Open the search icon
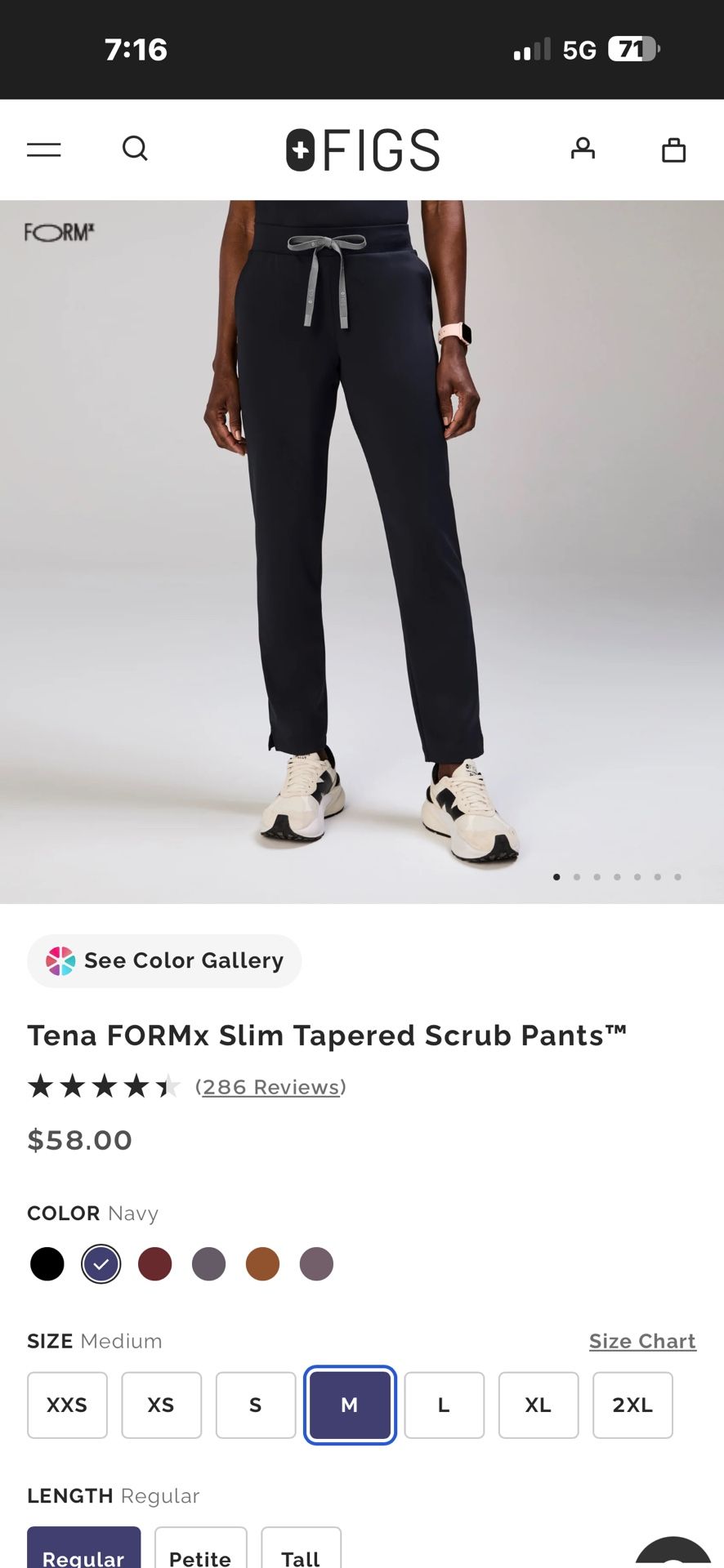 [x=135, y=149]
